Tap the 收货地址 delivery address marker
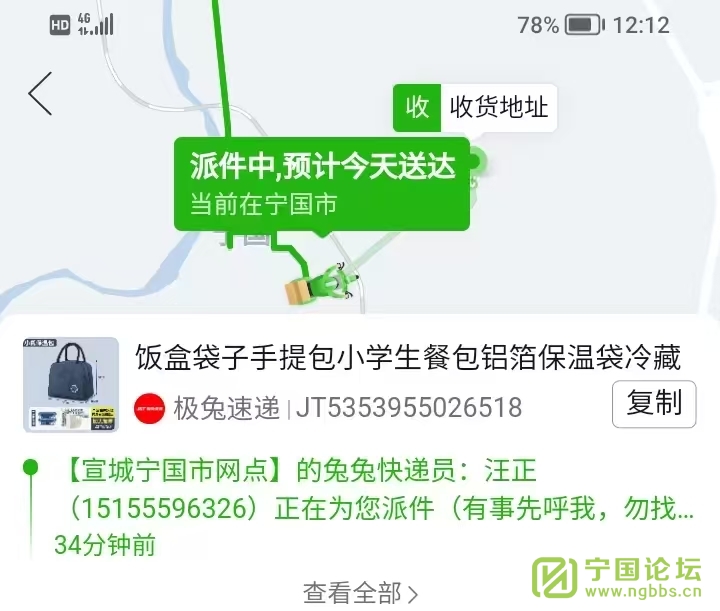Screen dimensions: 720x611 (x=475, y=108)
